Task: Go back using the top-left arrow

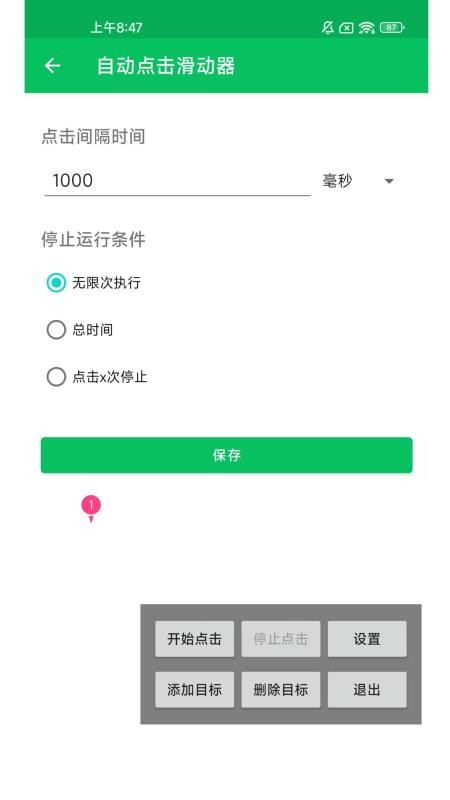Action: point(53,66)
